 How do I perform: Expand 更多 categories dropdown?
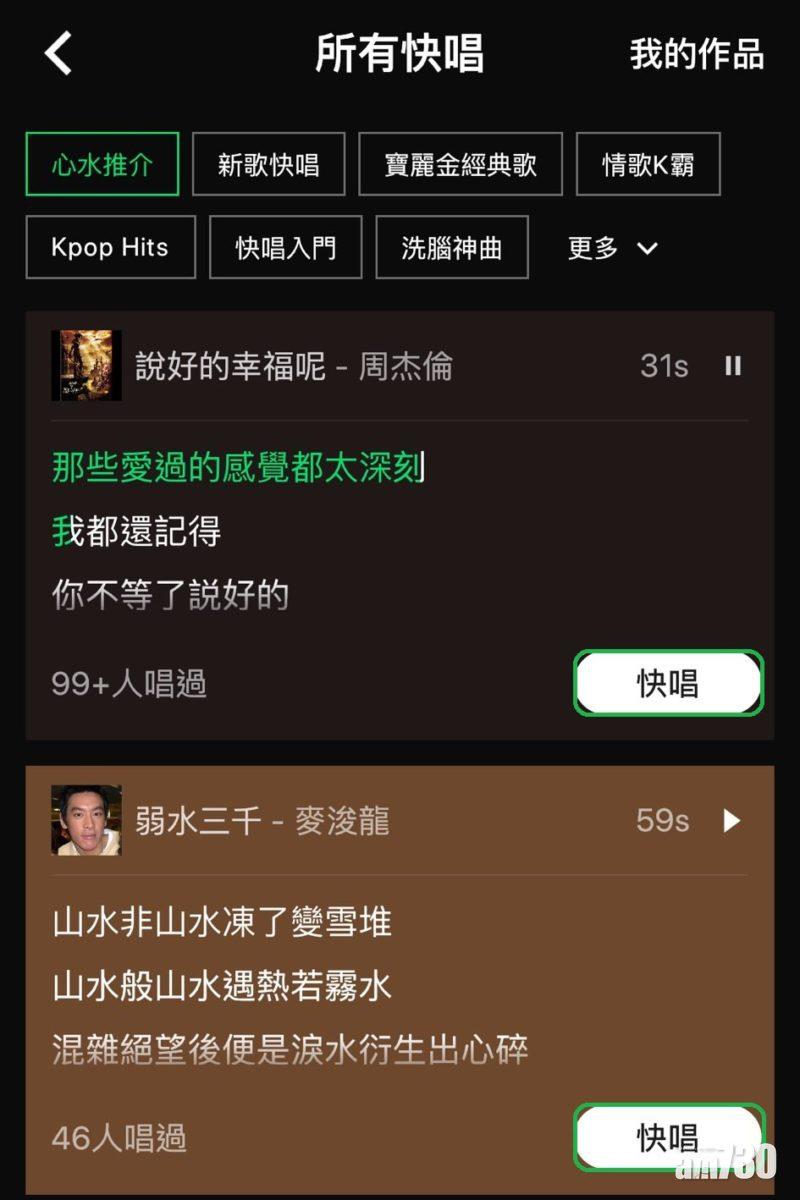pos(612,248)
